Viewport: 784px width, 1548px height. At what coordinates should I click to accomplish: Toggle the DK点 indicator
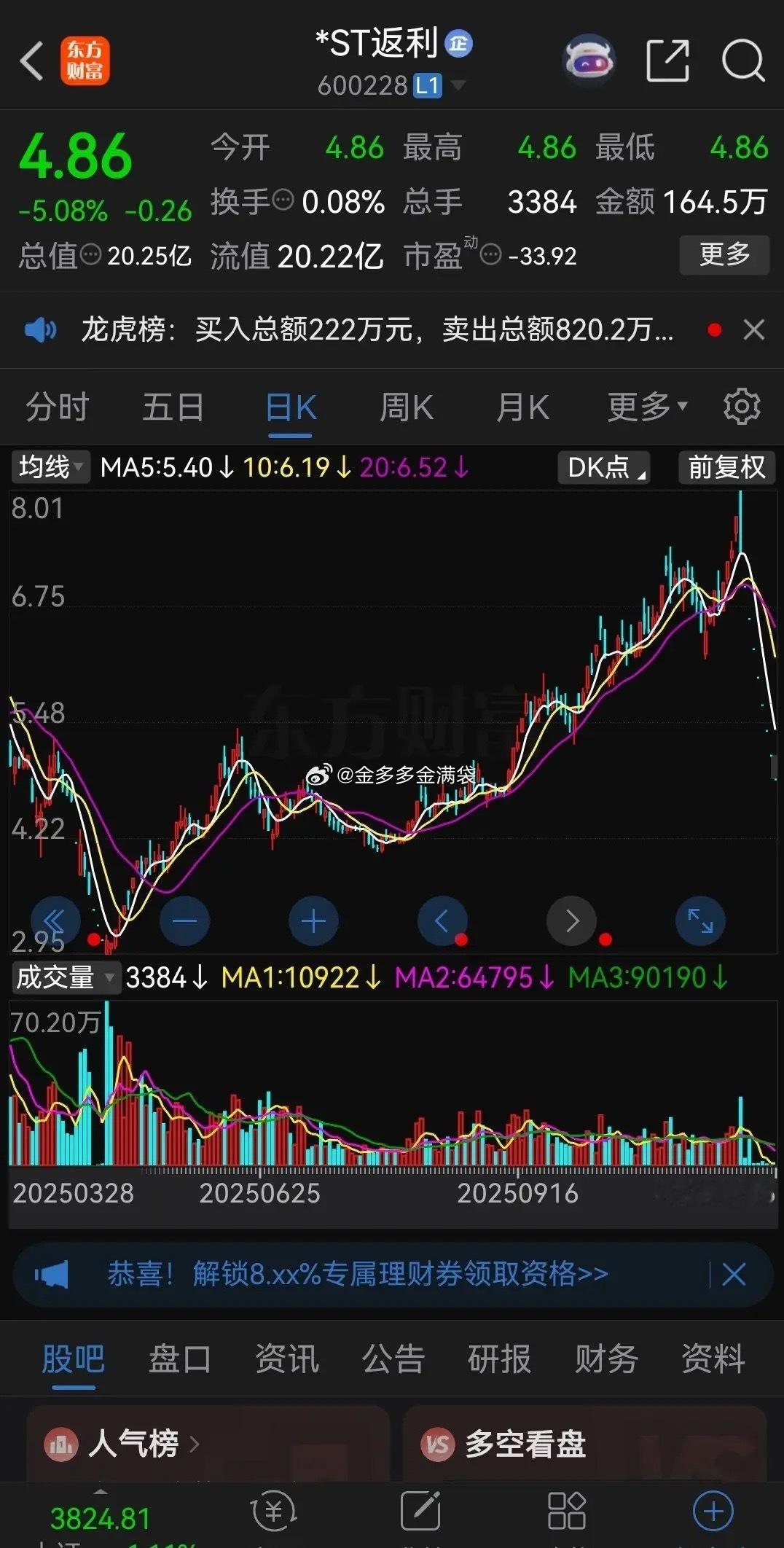pos(603,468)
